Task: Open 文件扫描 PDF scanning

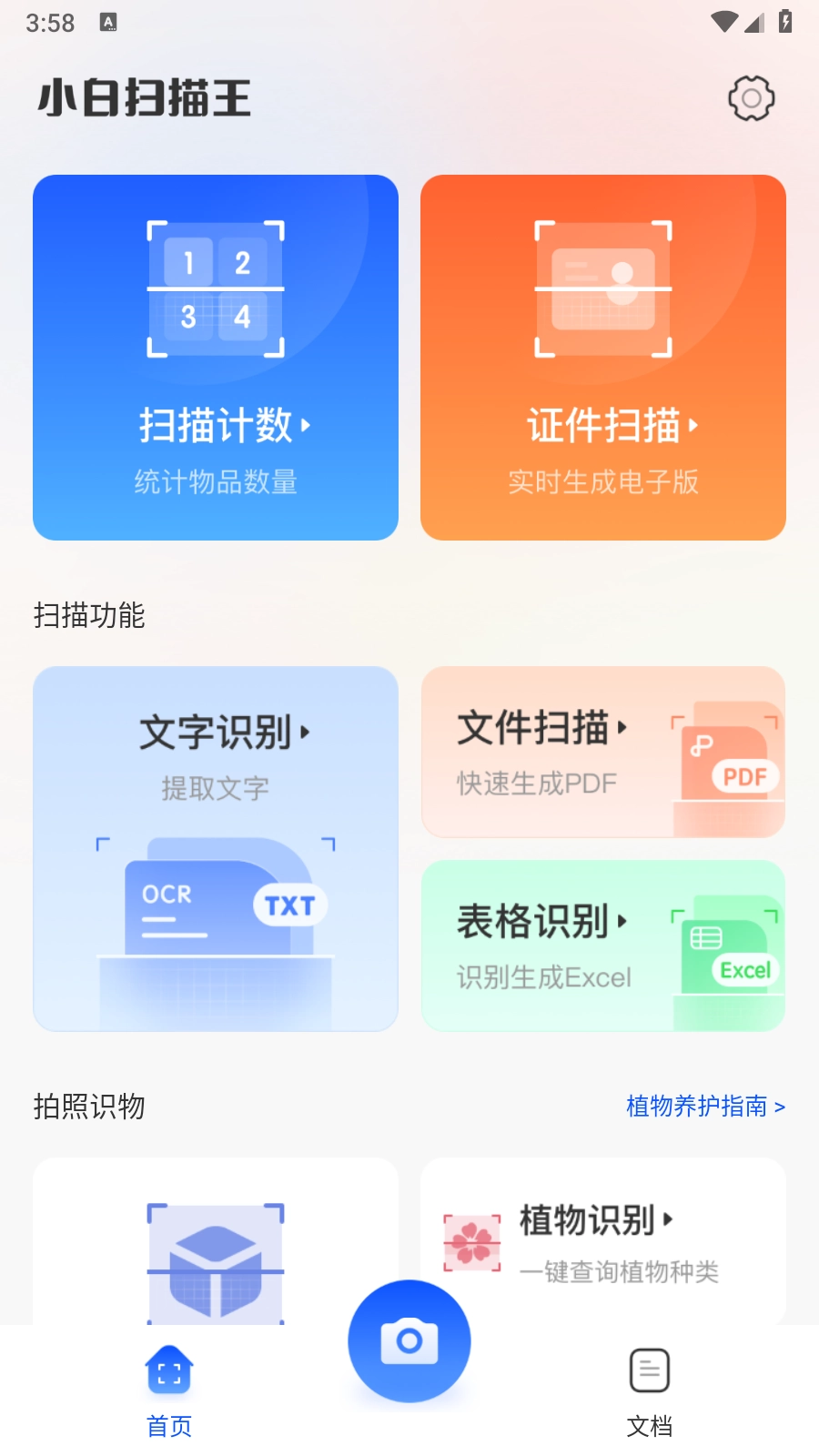Action: coord(603,752)
